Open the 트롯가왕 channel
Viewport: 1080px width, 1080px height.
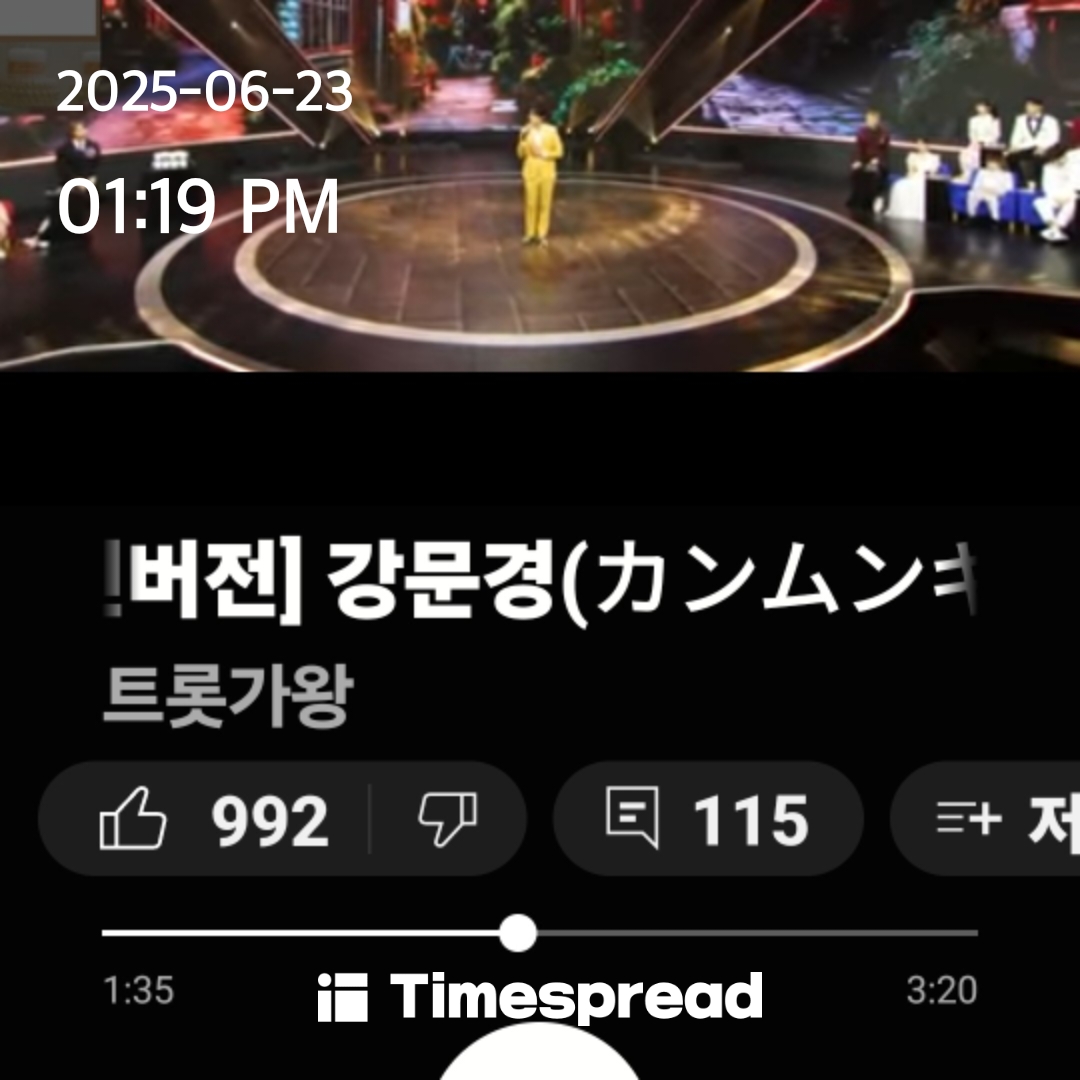226,700
